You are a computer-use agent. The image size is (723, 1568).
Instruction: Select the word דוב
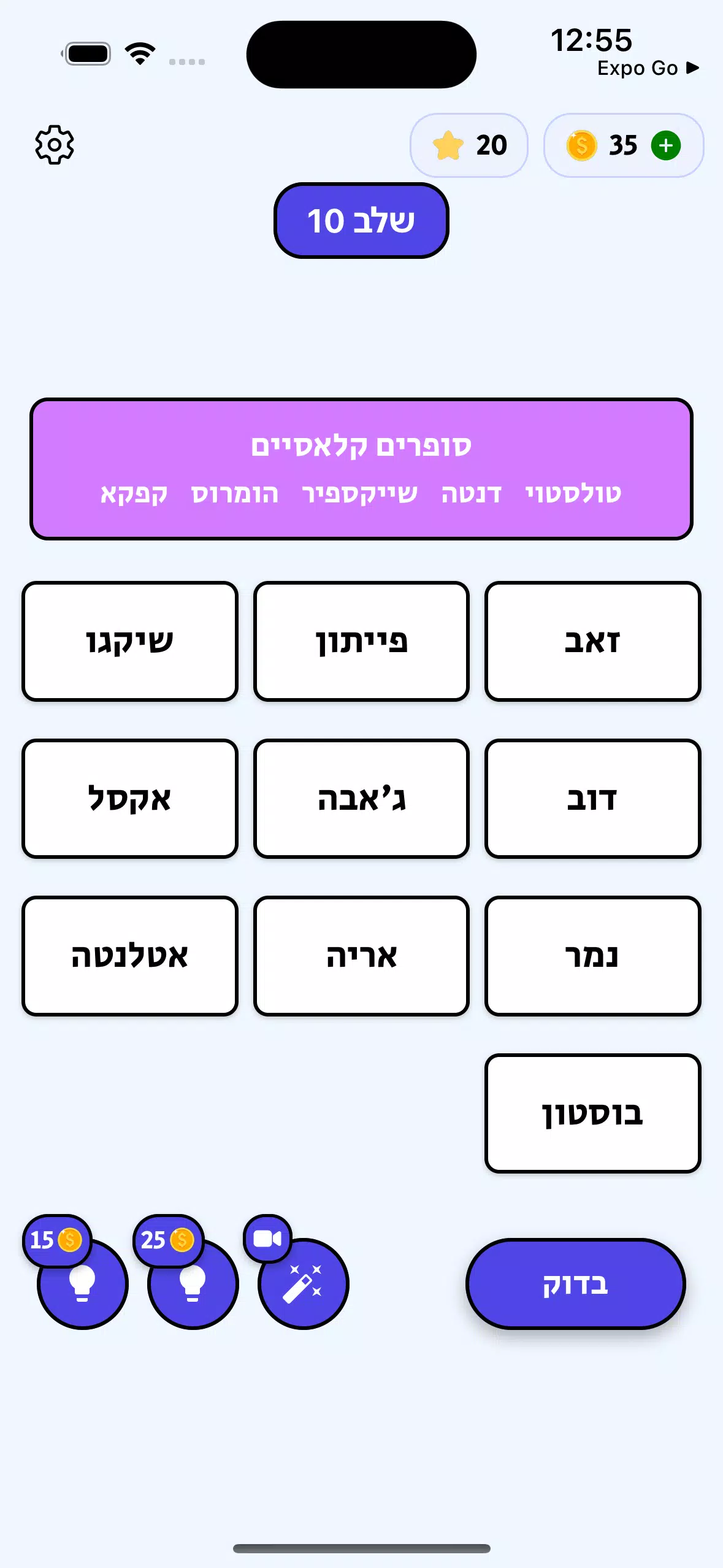pos(593,797)
